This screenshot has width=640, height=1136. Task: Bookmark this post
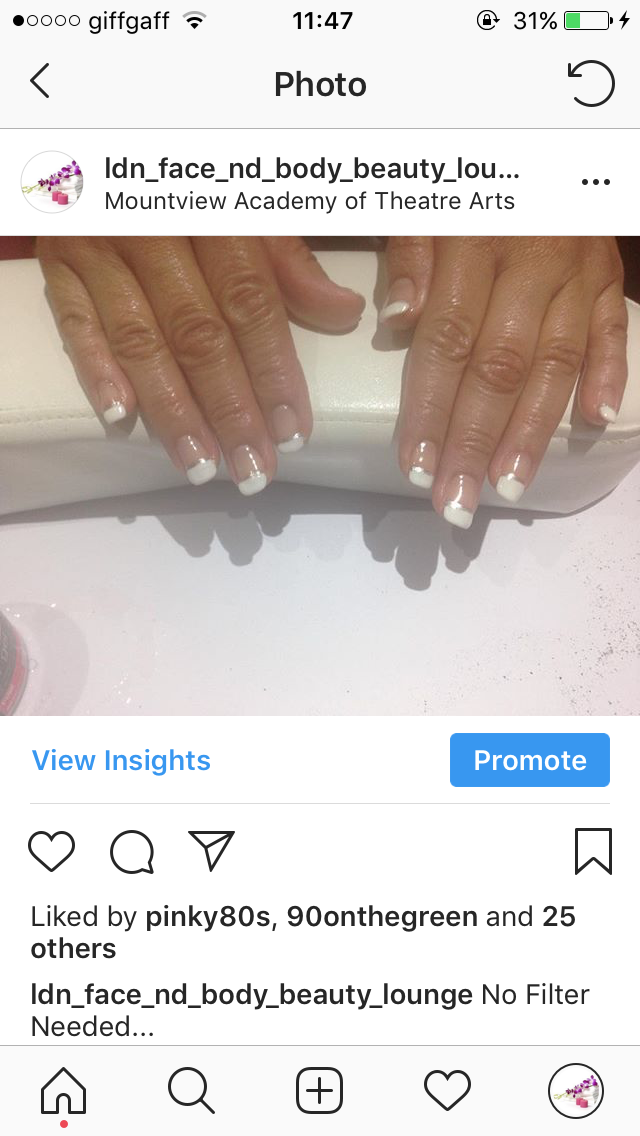click(x=593, y=851)
